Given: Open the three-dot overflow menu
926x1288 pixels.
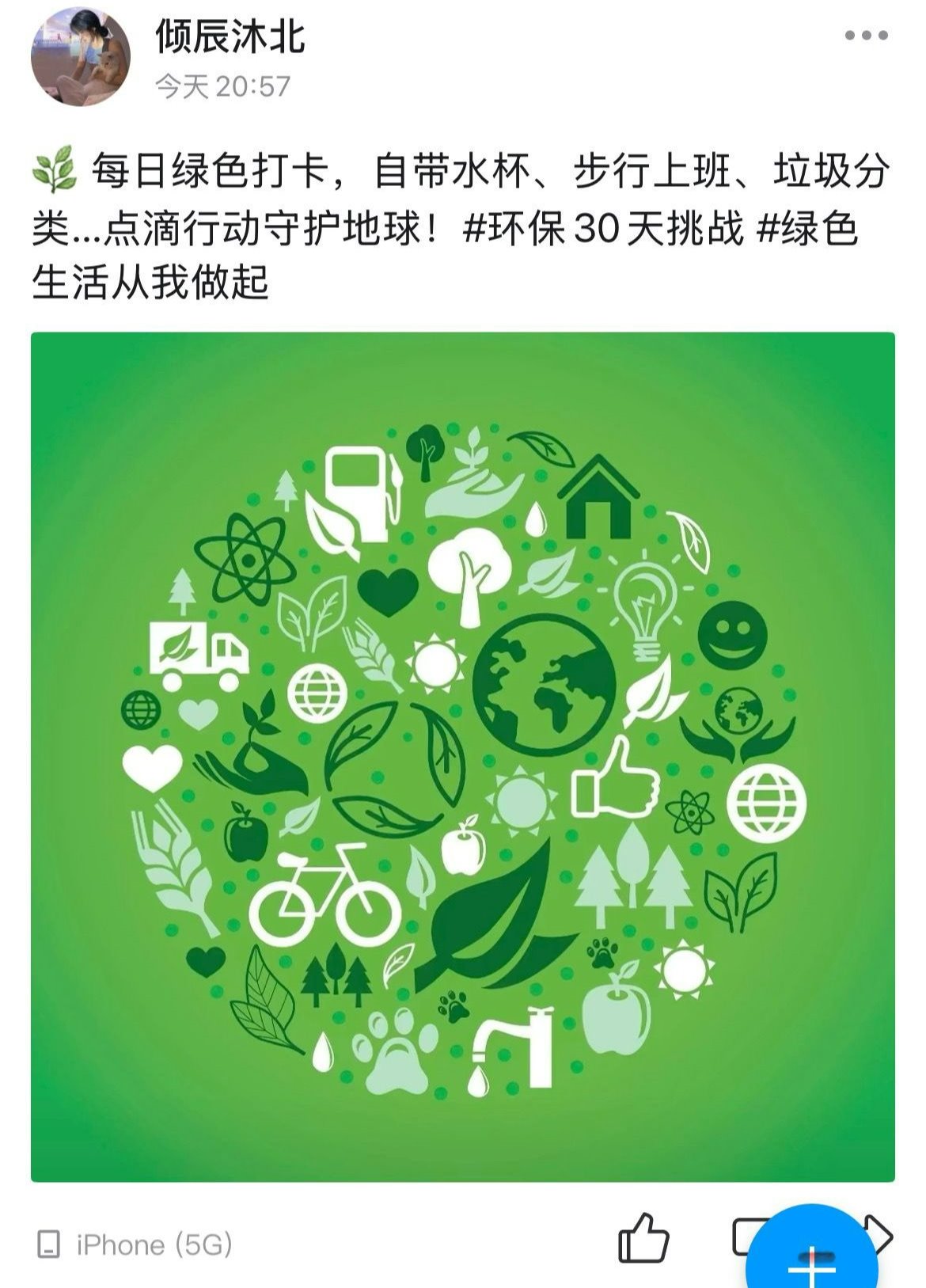Looking at the screenshot, I should (866, 36).
